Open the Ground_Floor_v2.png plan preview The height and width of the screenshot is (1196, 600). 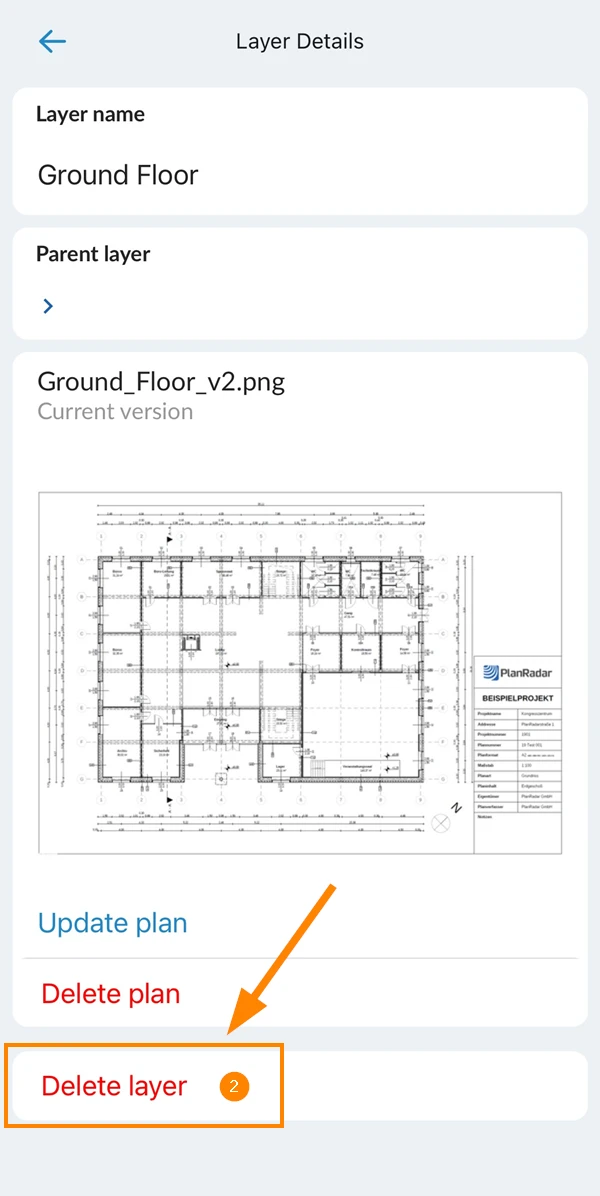click(x=300, y=672)
